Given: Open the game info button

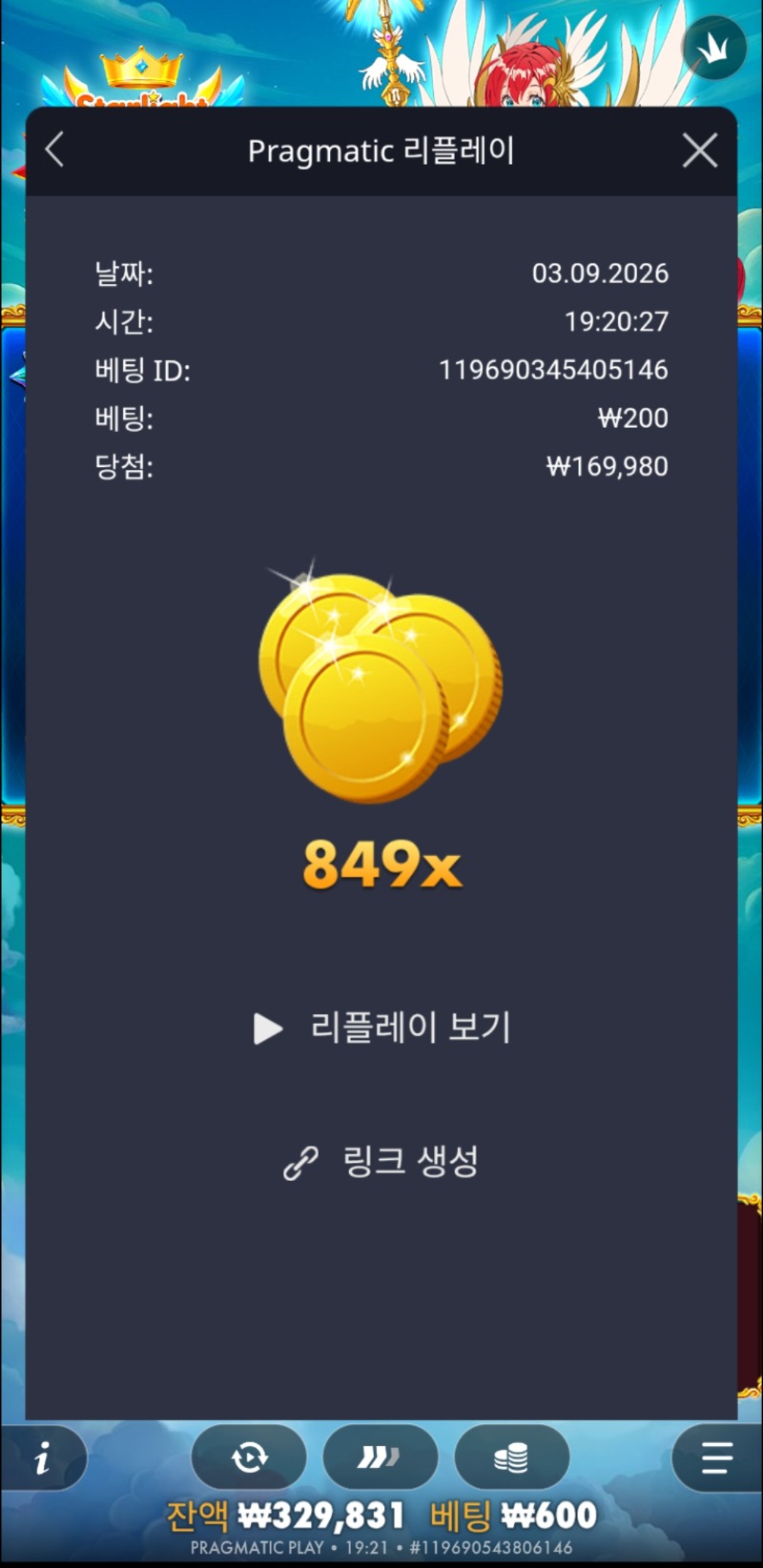Looking at the screenshot, I should [x=43, y=1457].
